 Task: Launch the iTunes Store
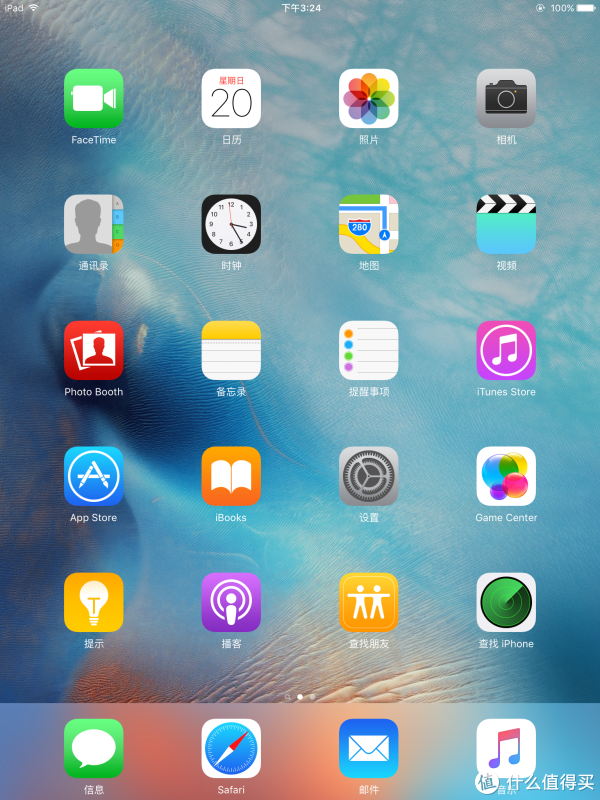point(506,350)
